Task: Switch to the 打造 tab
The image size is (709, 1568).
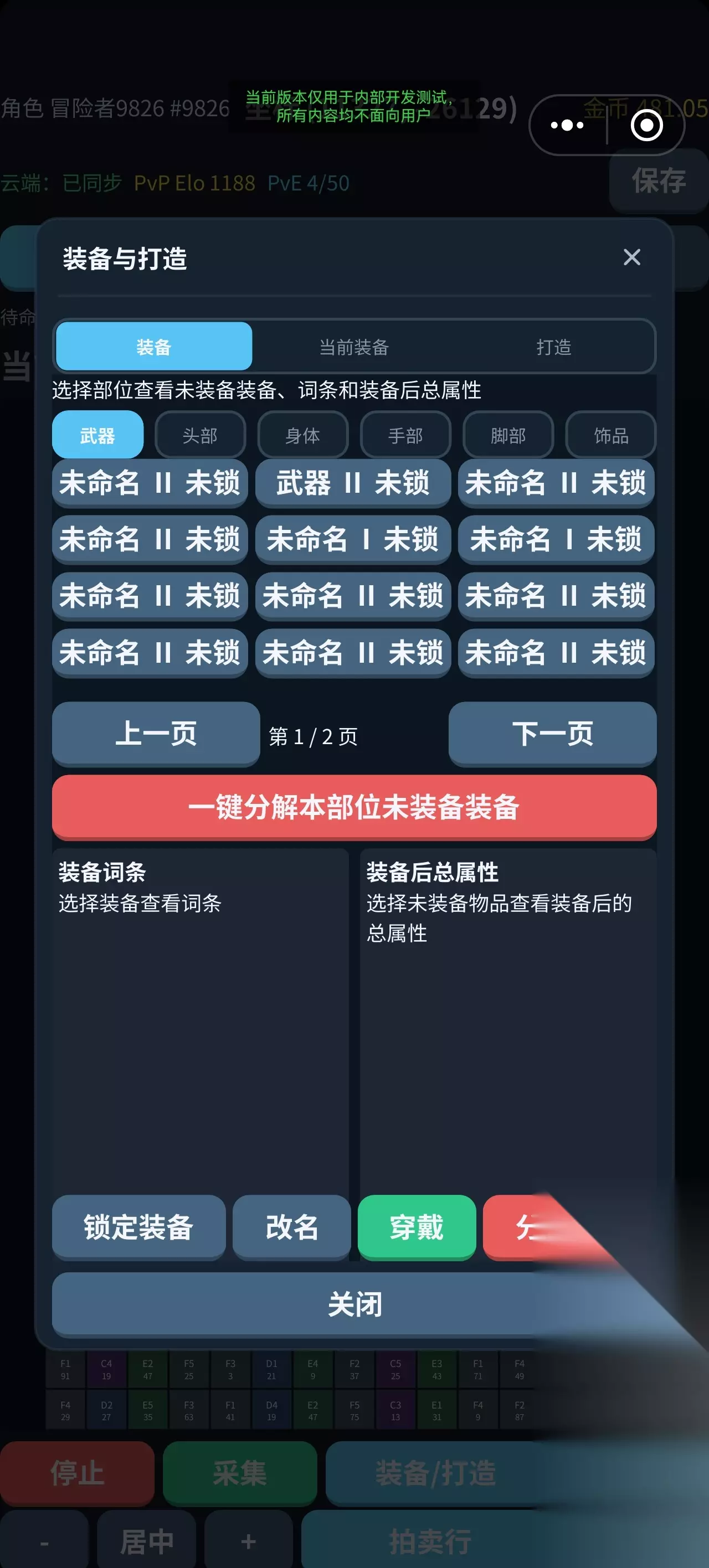Action: point(554,347)
